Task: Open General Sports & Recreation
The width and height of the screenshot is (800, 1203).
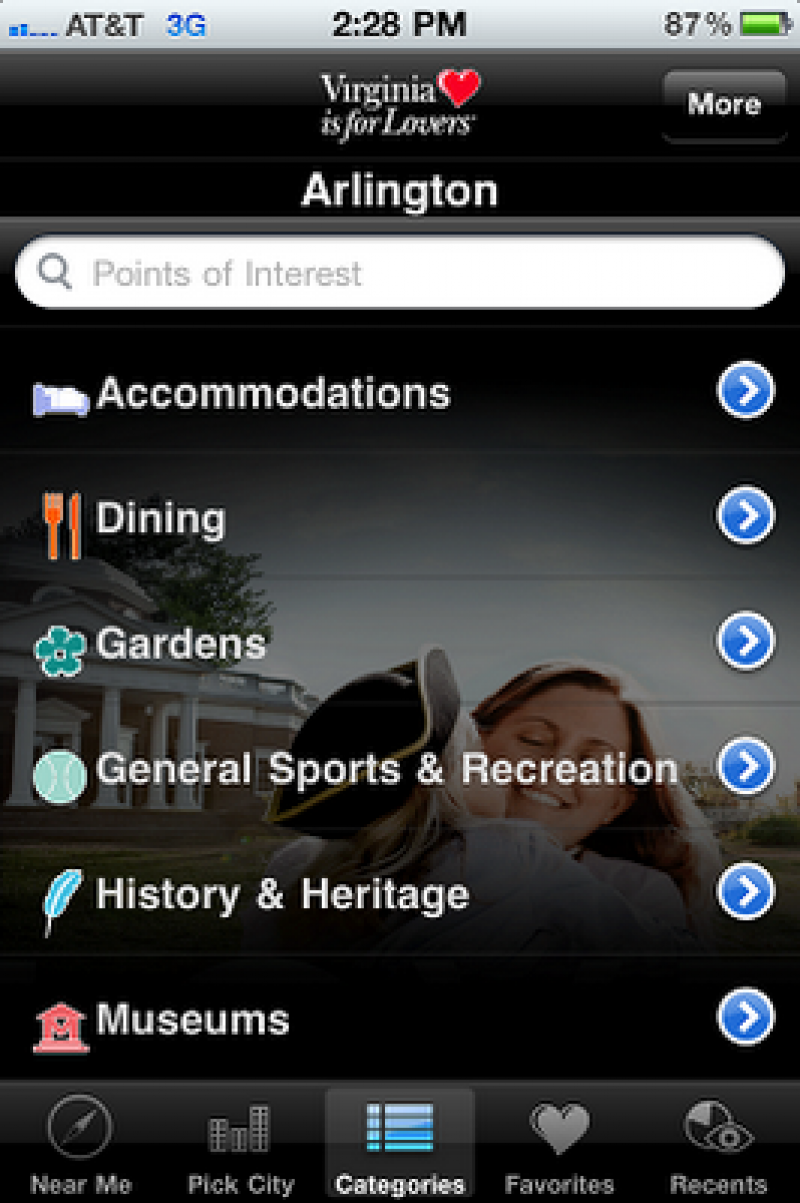Action: point(400,768)
